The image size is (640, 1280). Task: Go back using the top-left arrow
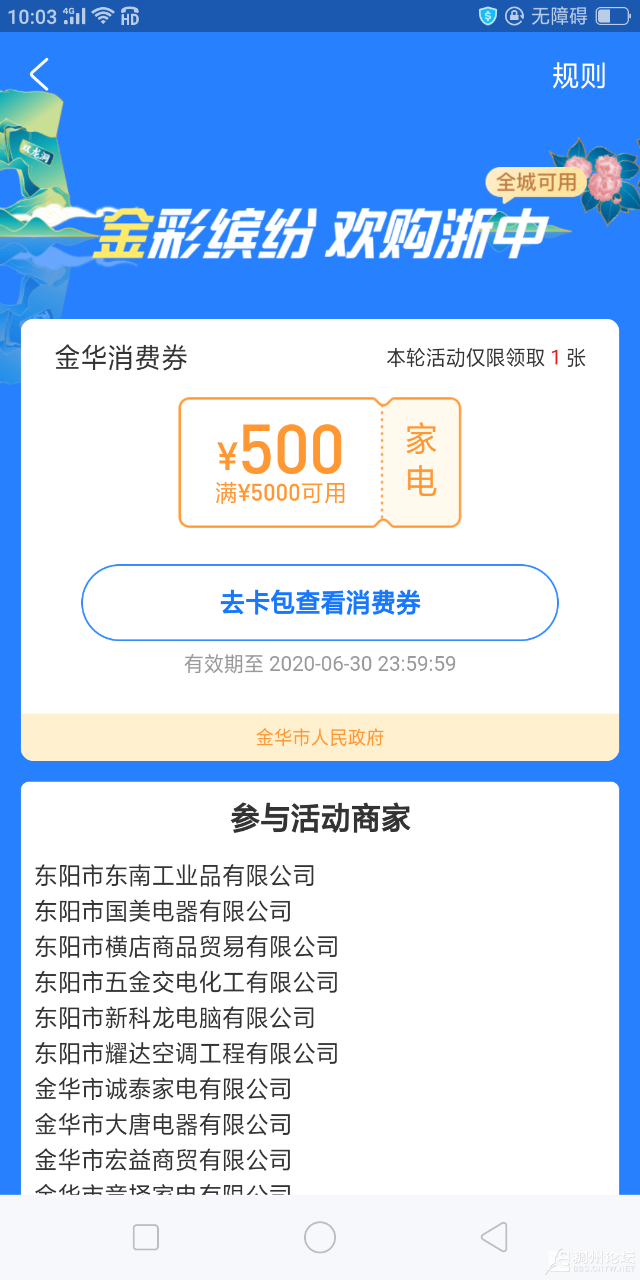[x=39, y=75]
